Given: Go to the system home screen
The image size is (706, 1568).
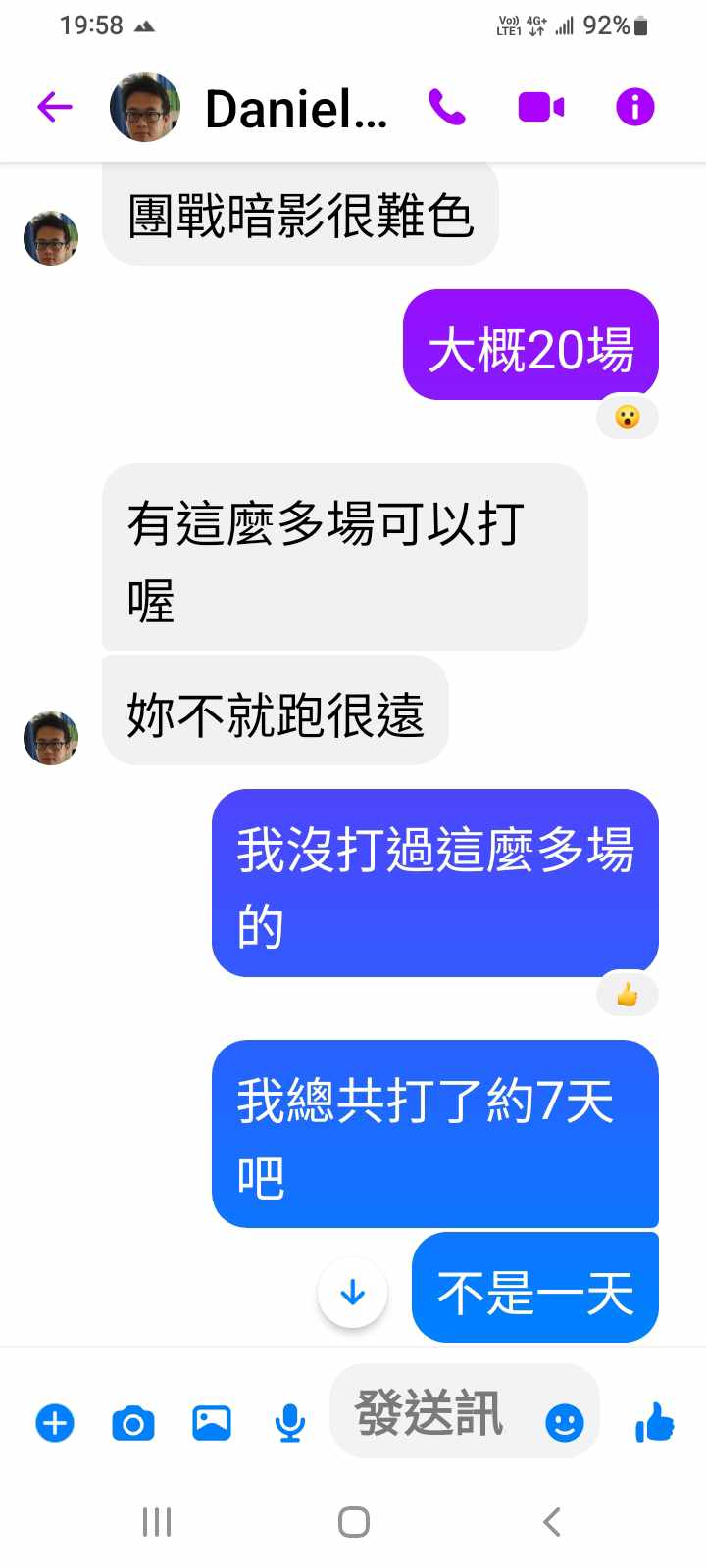Looking at the screenshot, I should point(353,1522).
